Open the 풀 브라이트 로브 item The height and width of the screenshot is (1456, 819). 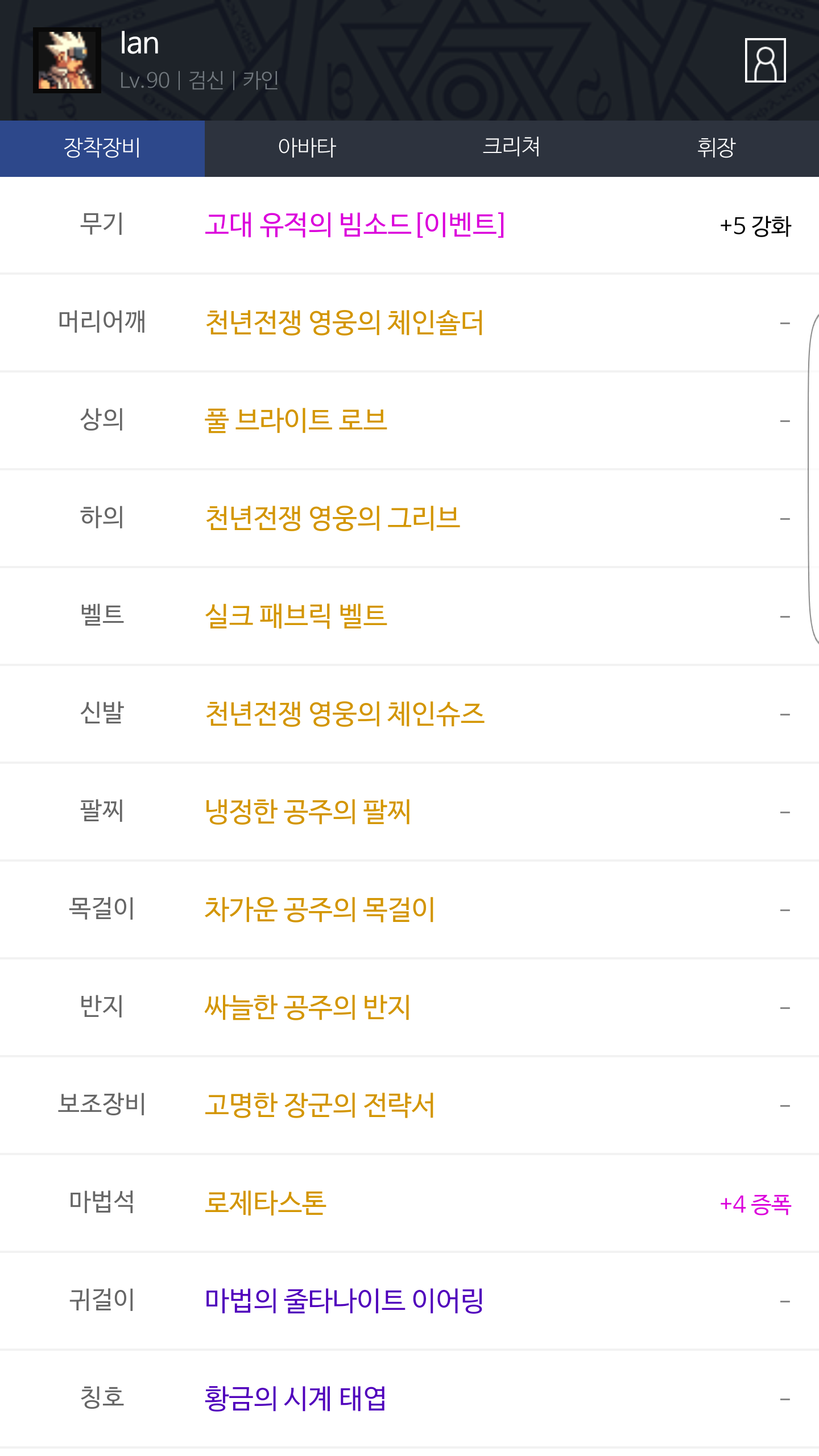point(296,420)
